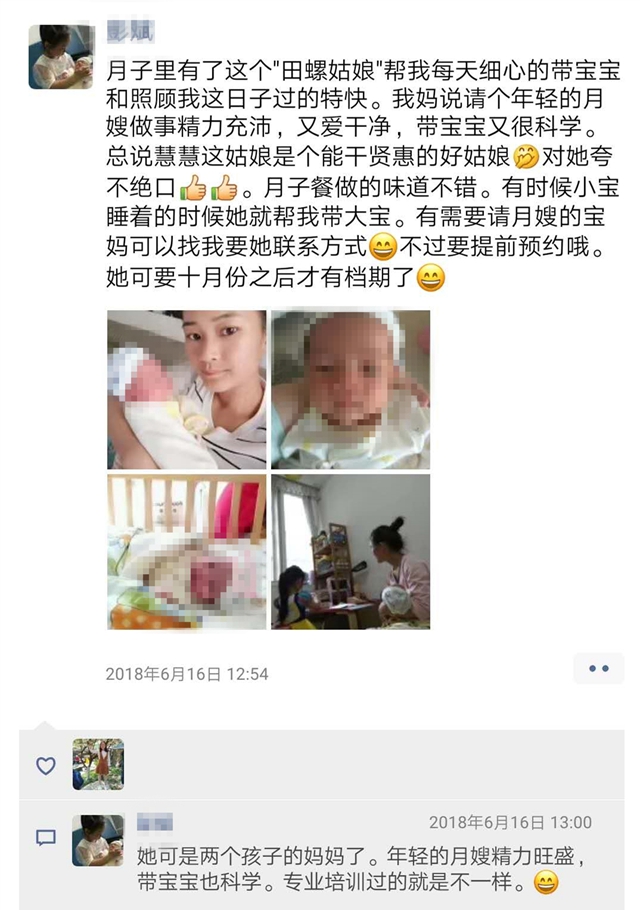Open profile of the person who liked
This screenshot has height=910, width=640.
pyautogui.click(x=98, y=765)
